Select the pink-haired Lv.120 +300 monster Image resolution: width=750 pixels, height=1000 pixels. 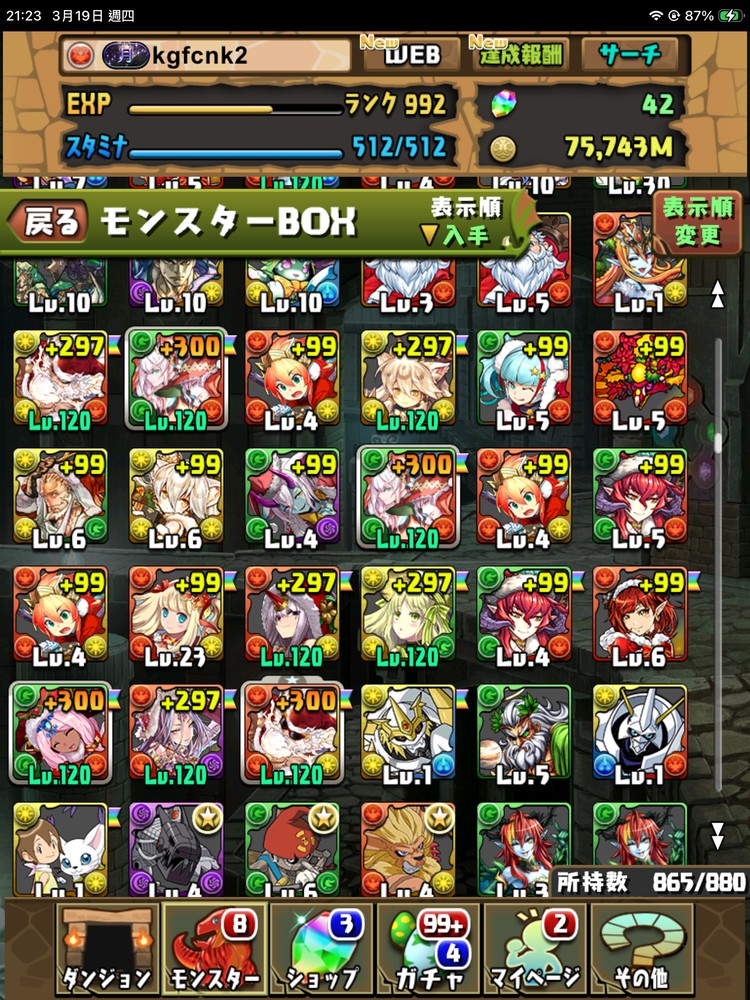point(60,733)
